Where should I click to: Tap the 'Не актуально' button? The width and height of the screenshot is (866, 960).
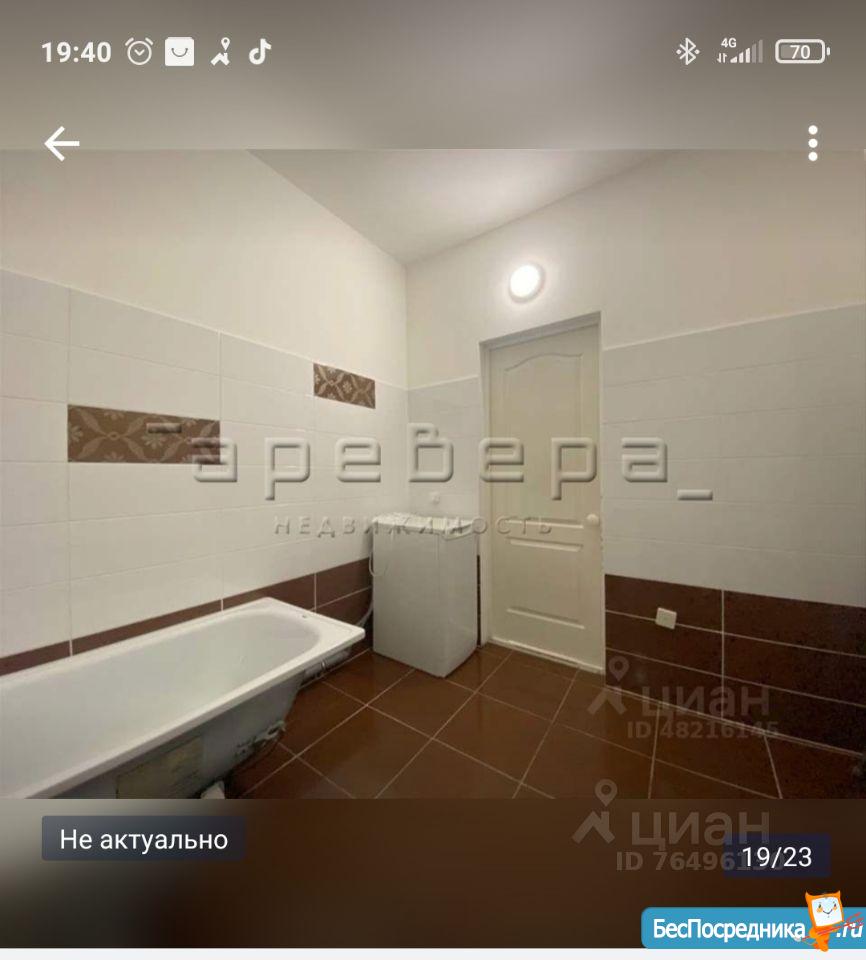(x=143, y=839)
